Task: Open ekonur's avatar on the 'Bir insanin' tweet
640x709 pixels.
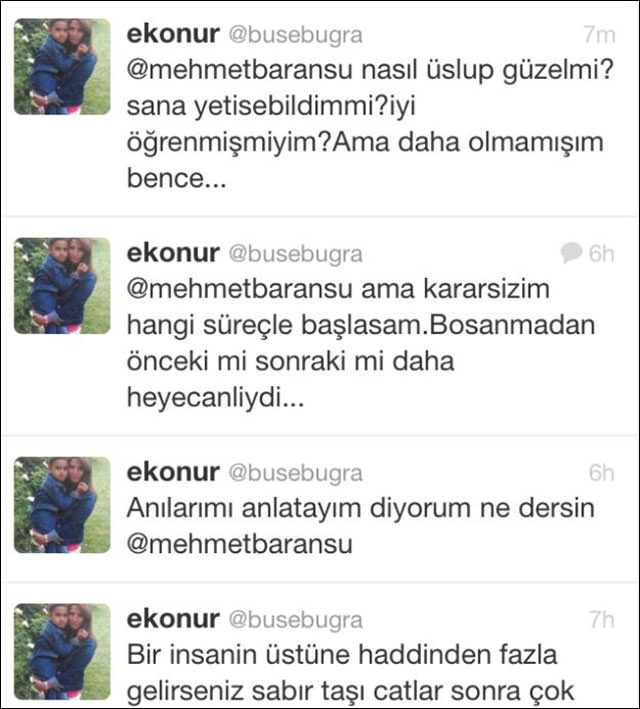Action: pyautogui.click(x=62, y=651)
